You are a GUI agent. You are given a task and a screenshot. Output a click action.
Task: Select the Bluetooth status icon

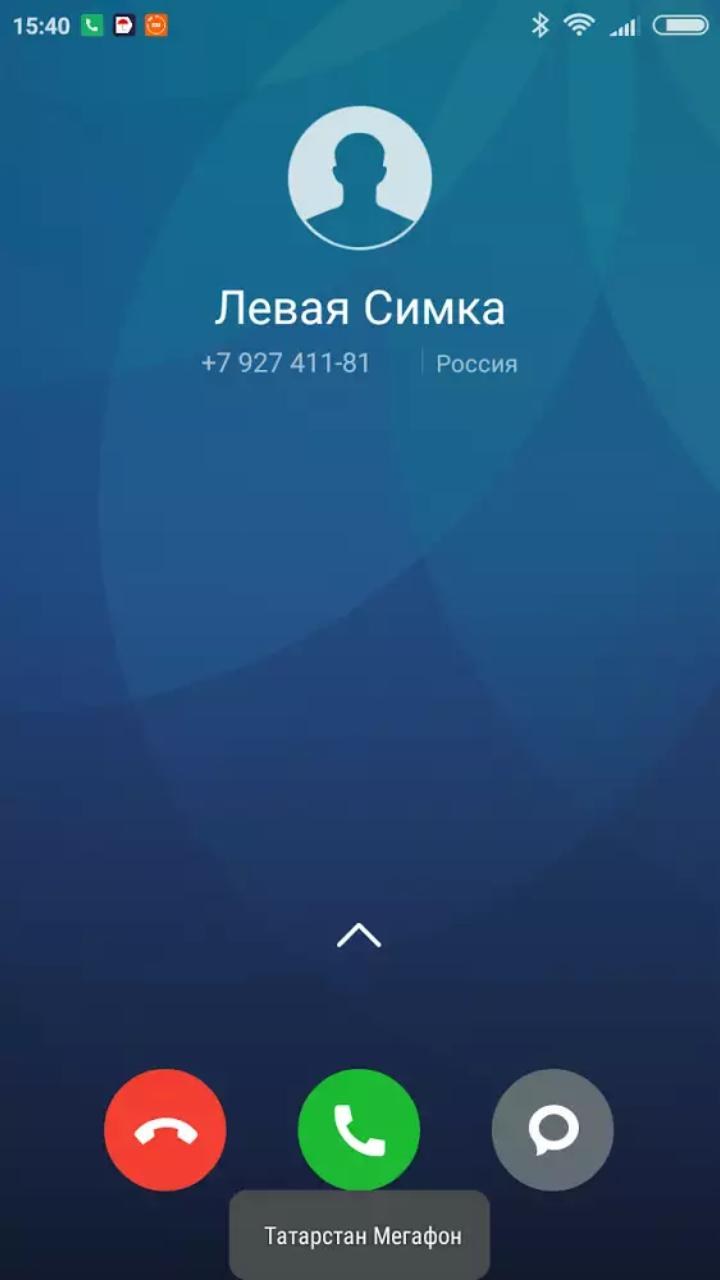(x=541, y=25)
